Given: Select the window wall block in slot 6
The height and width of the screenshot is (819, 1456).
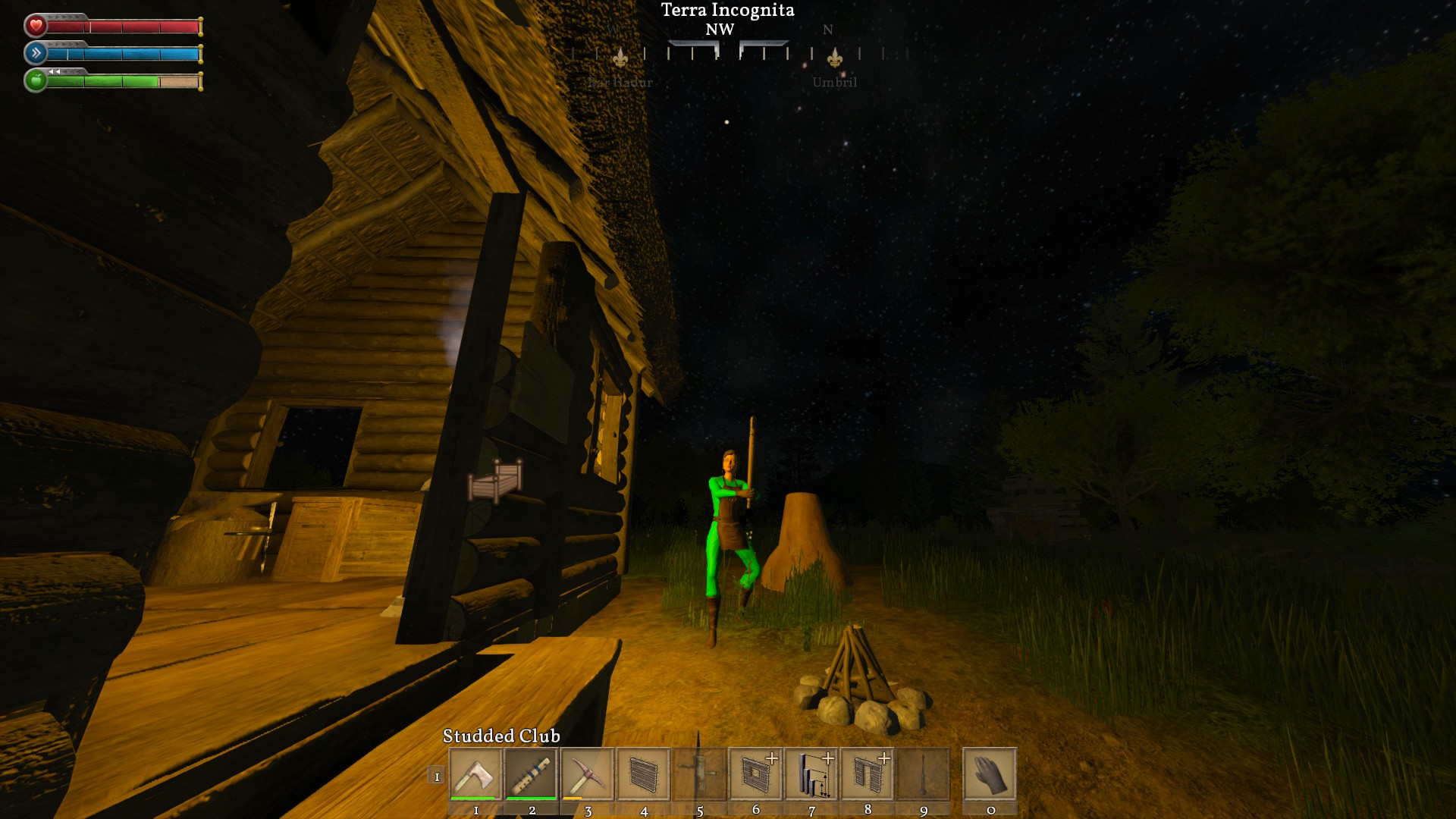Looking at the screenshot, I should point(755,774).
